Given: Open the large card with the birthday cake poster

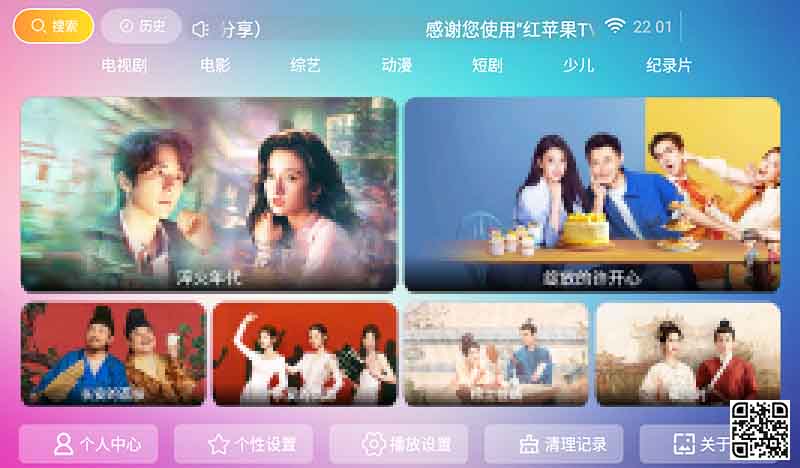Looking at the screenshot, I should point(591,194).
